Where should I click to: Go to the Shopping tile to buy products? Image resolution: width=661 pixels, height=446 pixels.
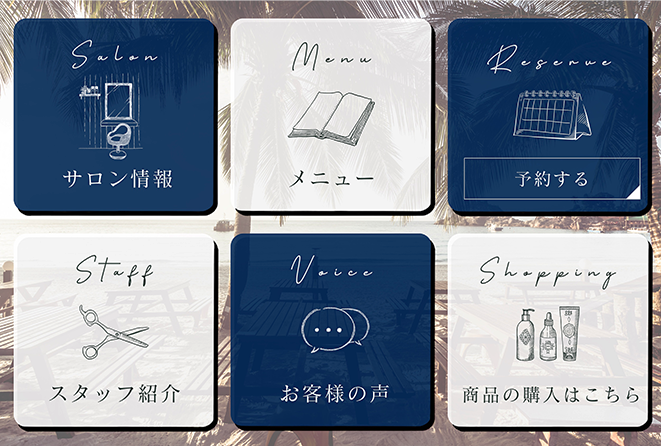pyautogui.click(x=549, y=330)
